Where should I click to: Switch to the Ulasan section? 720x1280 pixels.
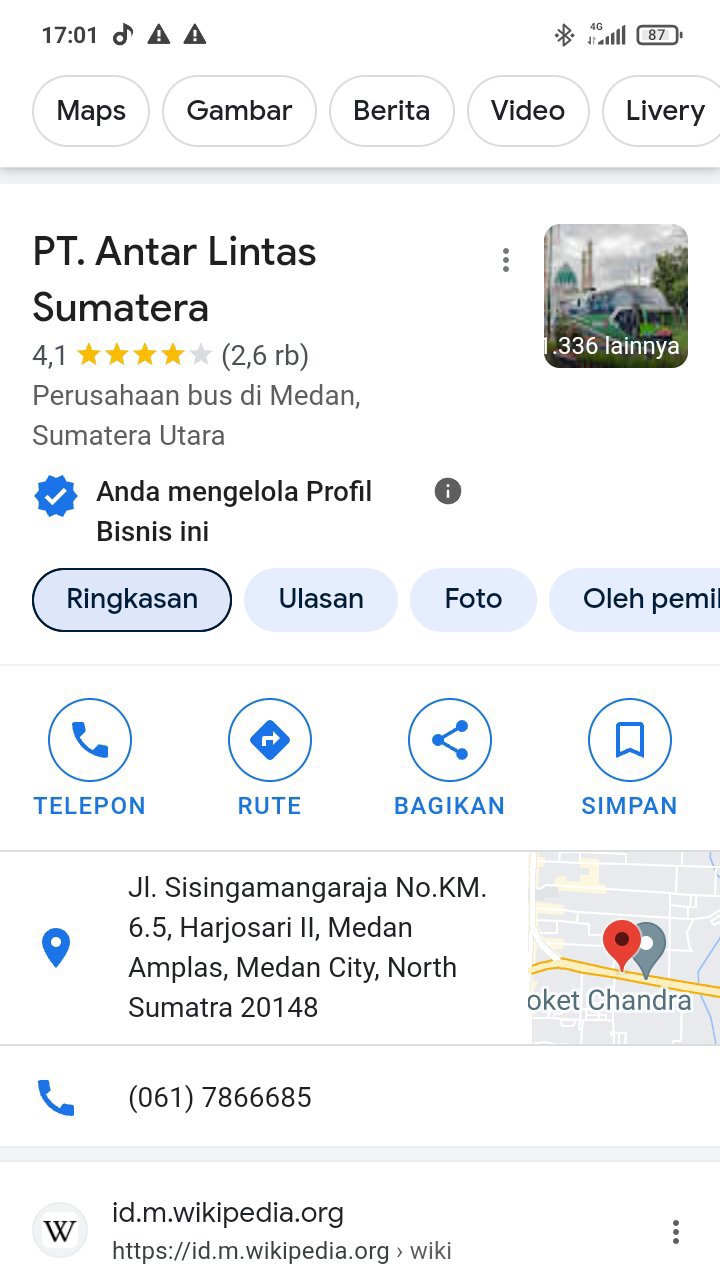click(x=321, y=600)
